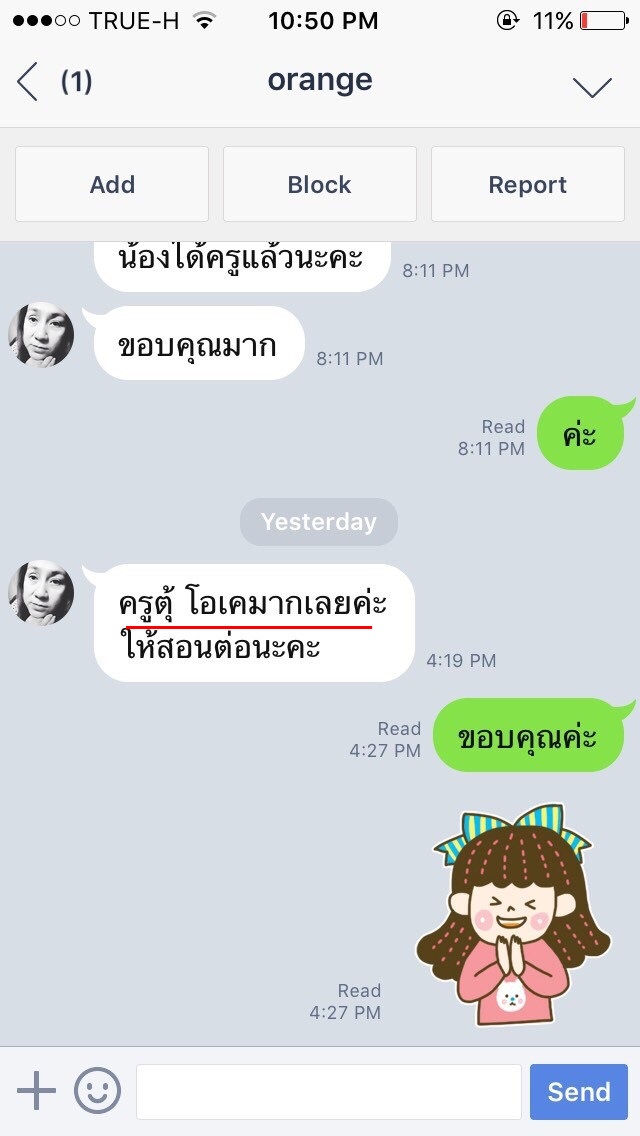
Task: Open the plus attachment menu
Action: [36, 1090]
